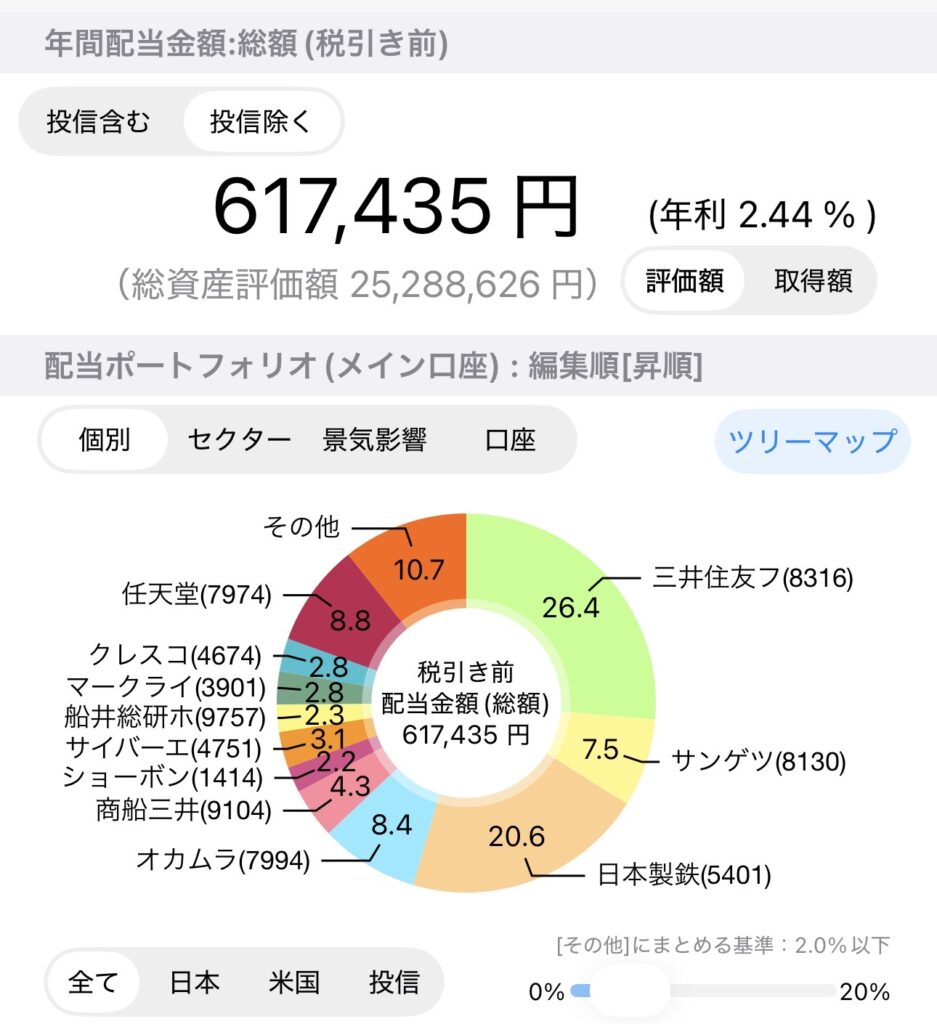
Task: Choose 評価額 as the yield basis
Action: pos(684,281)
